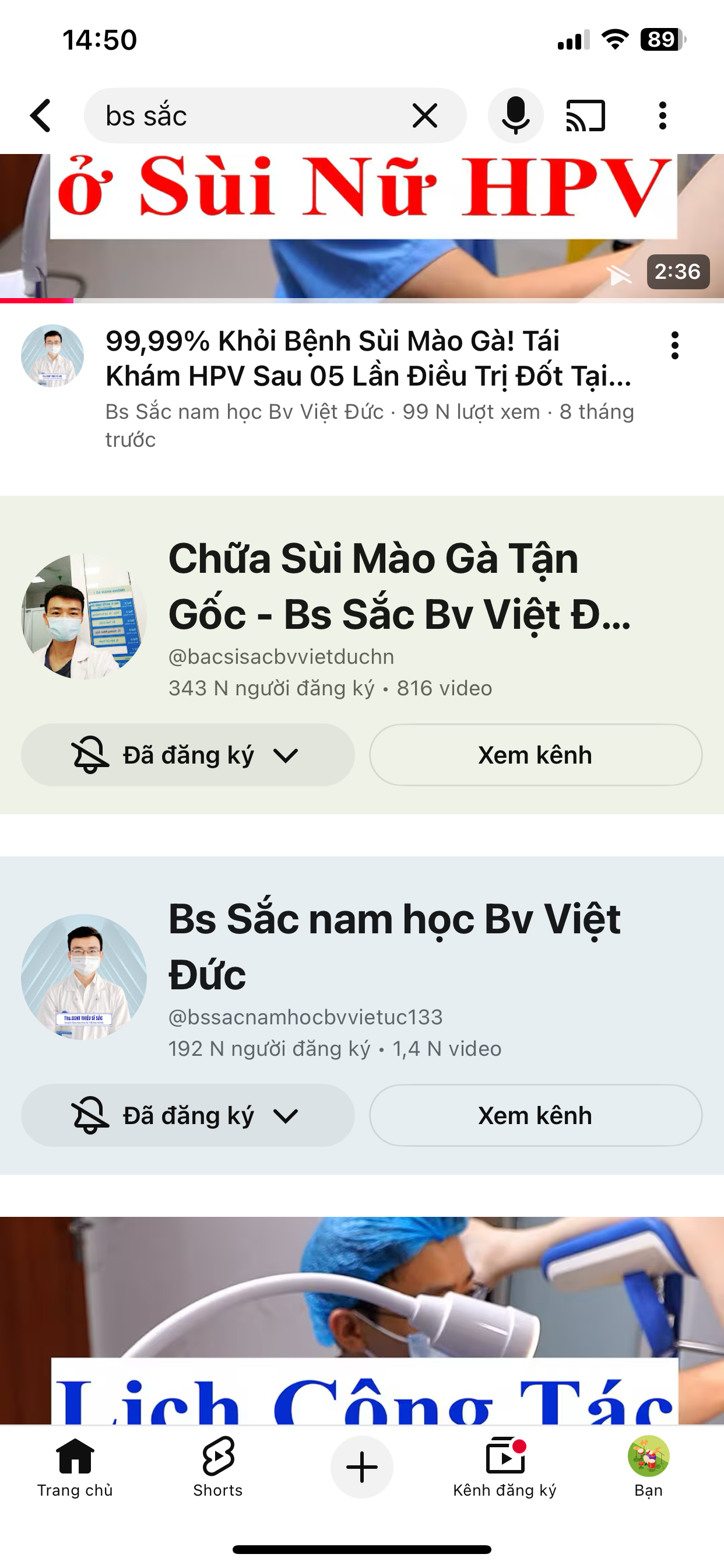Open the Kênh đăng ký tab
Screen dimensions: 724x1568
(504, 1468)
